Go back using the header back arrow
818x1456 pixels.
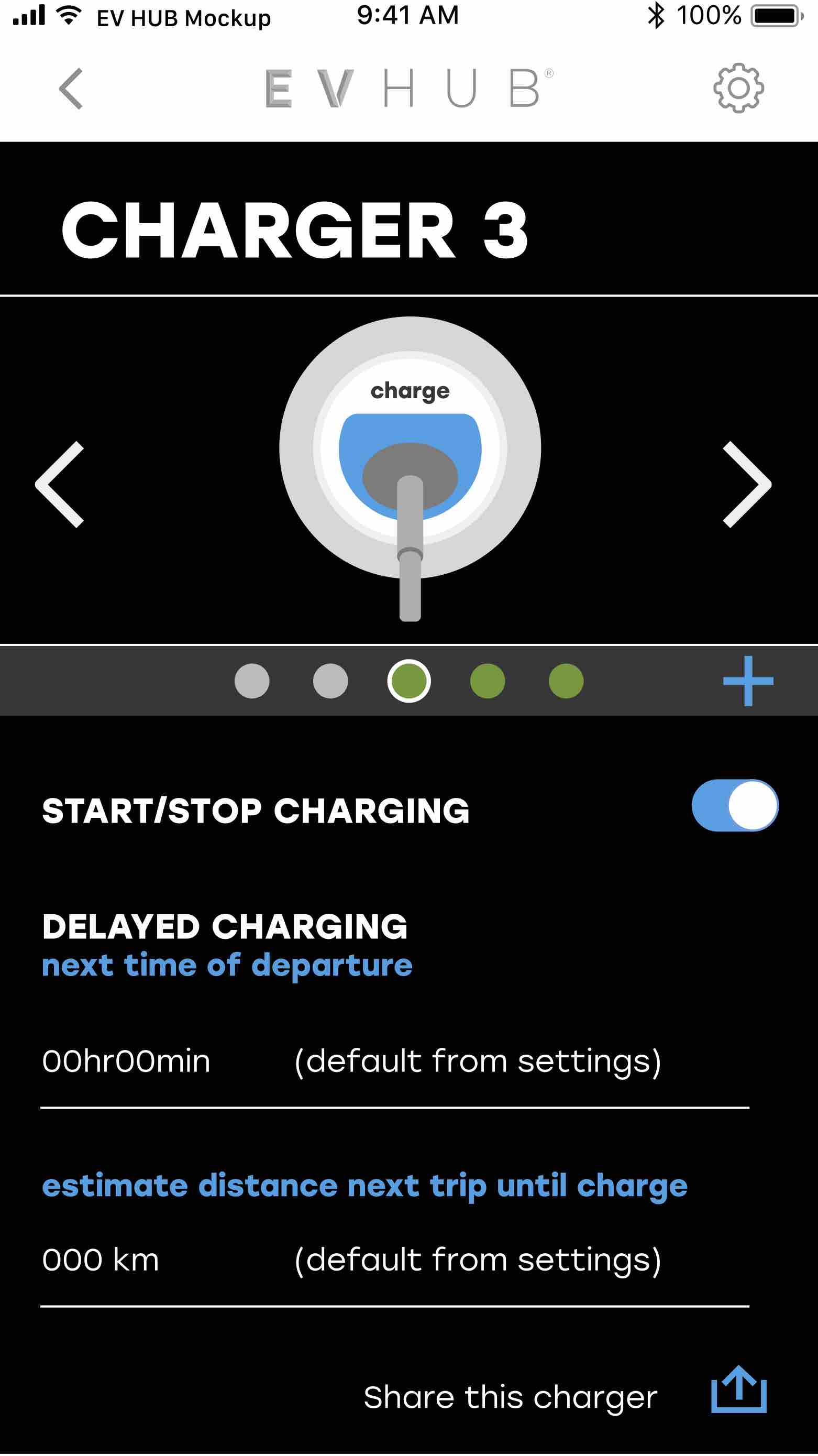tap(71, 89)
